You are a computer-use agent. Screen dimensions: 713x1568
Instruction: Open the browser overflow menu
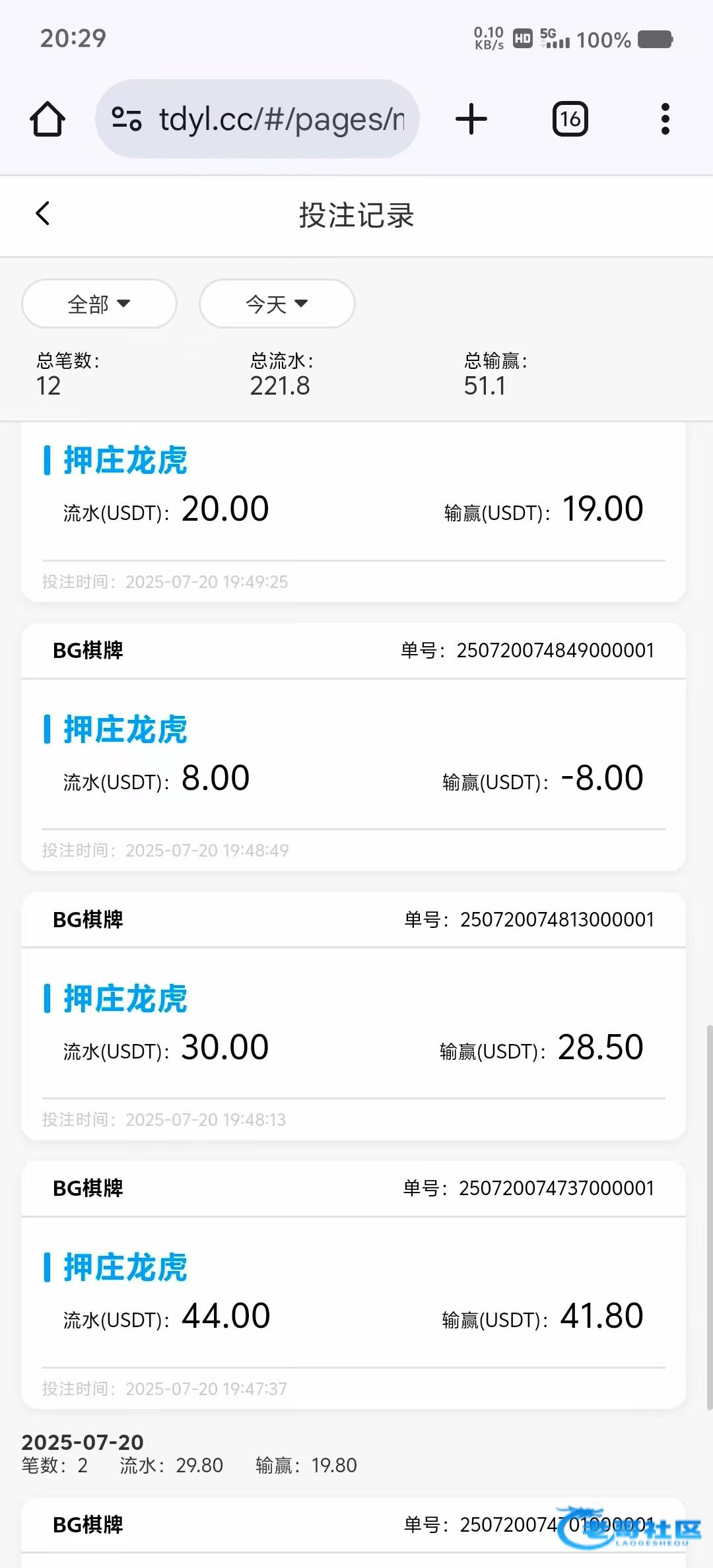(x=665, y=119)
